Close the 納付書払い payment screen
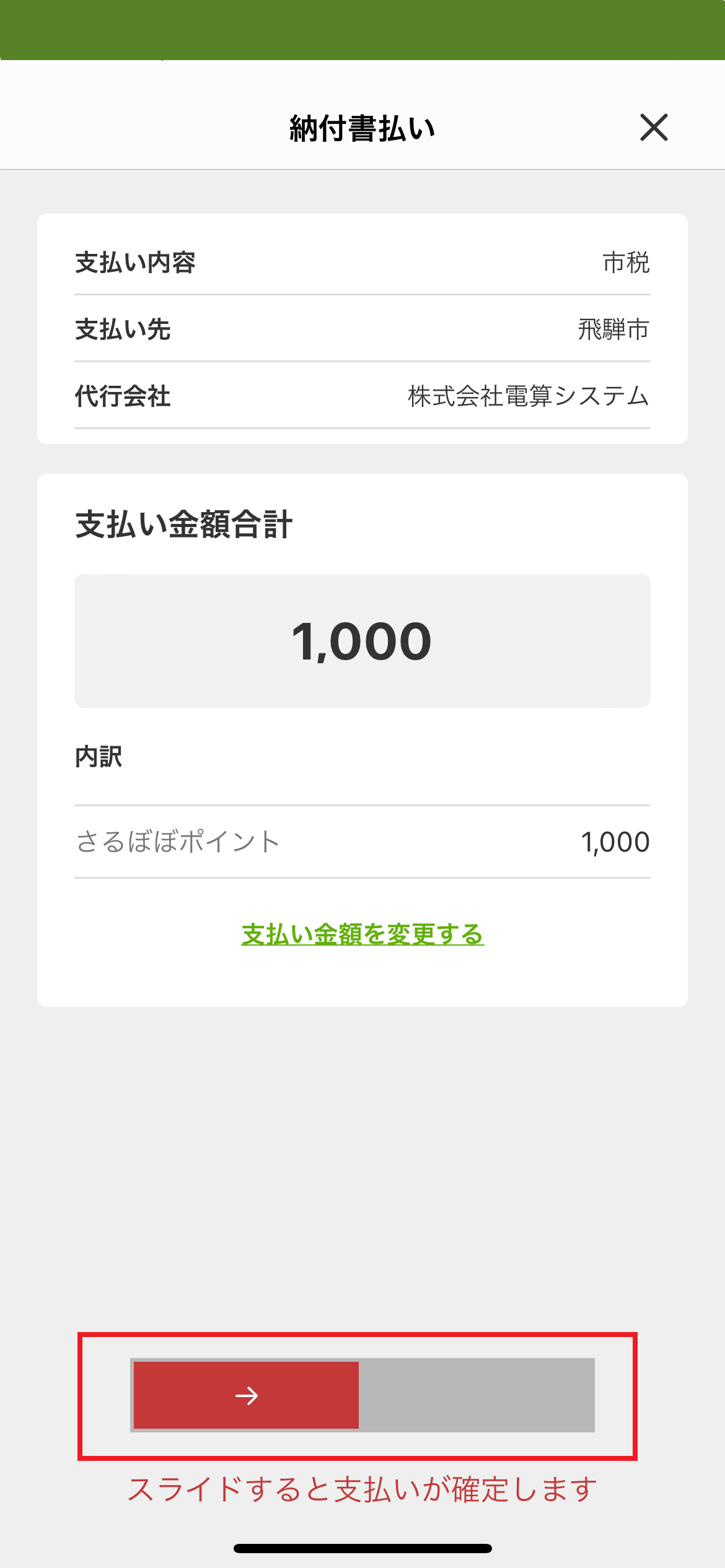This screenshot has width=725, height=1568. 654,128
